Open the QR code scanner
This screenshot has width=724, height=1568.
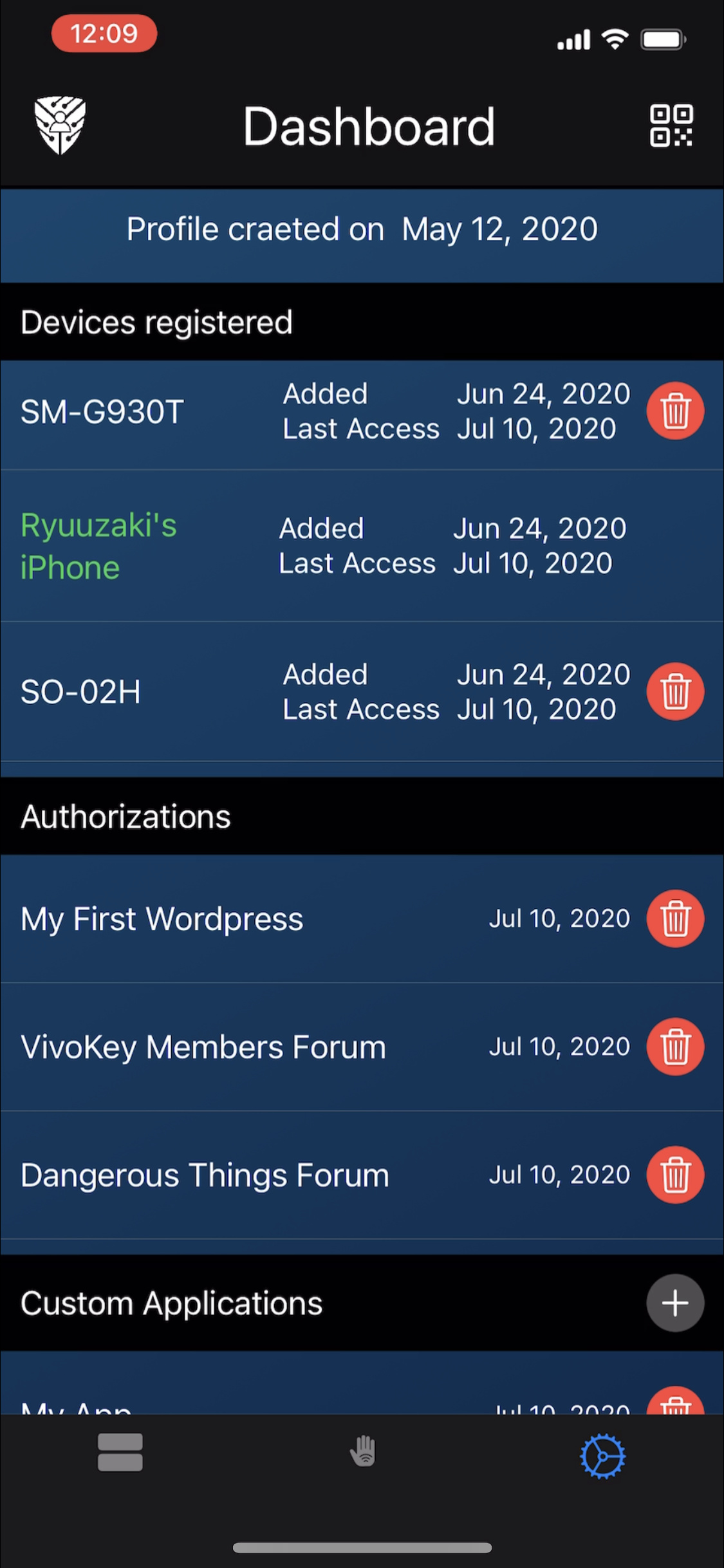(671, 126)
